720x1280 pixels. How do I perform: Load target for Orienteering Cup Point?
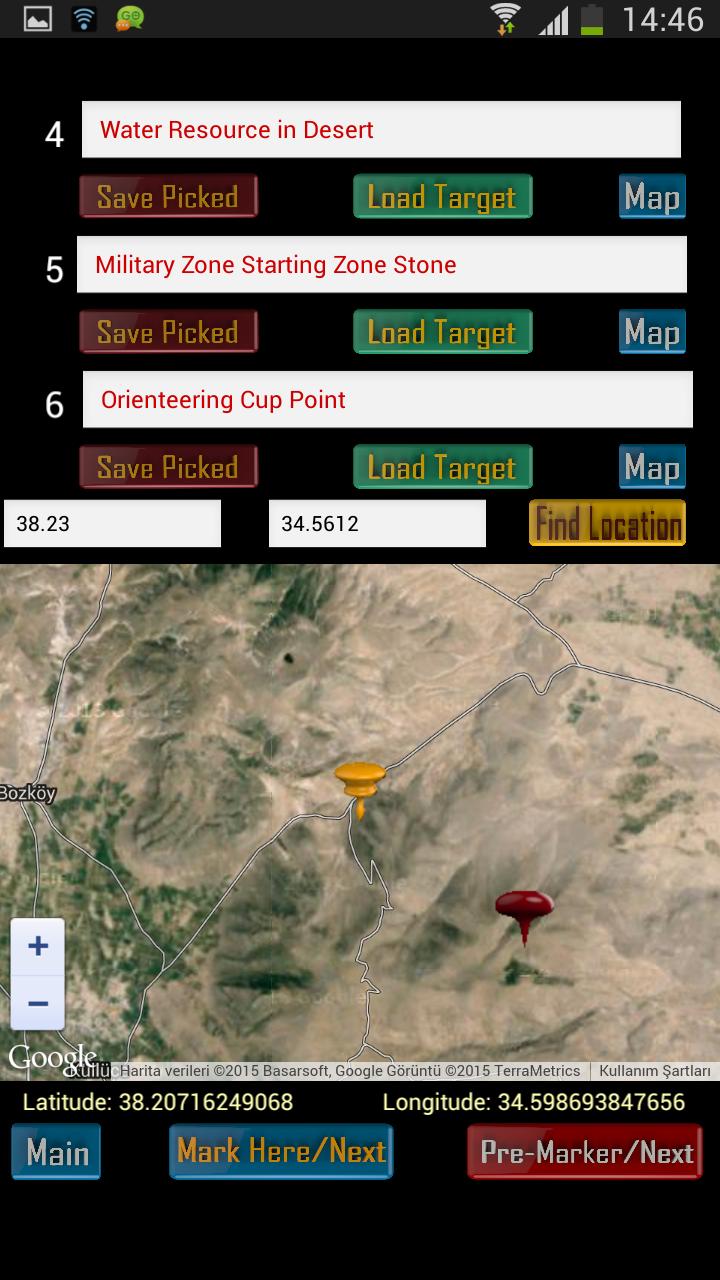click(442, 466)
